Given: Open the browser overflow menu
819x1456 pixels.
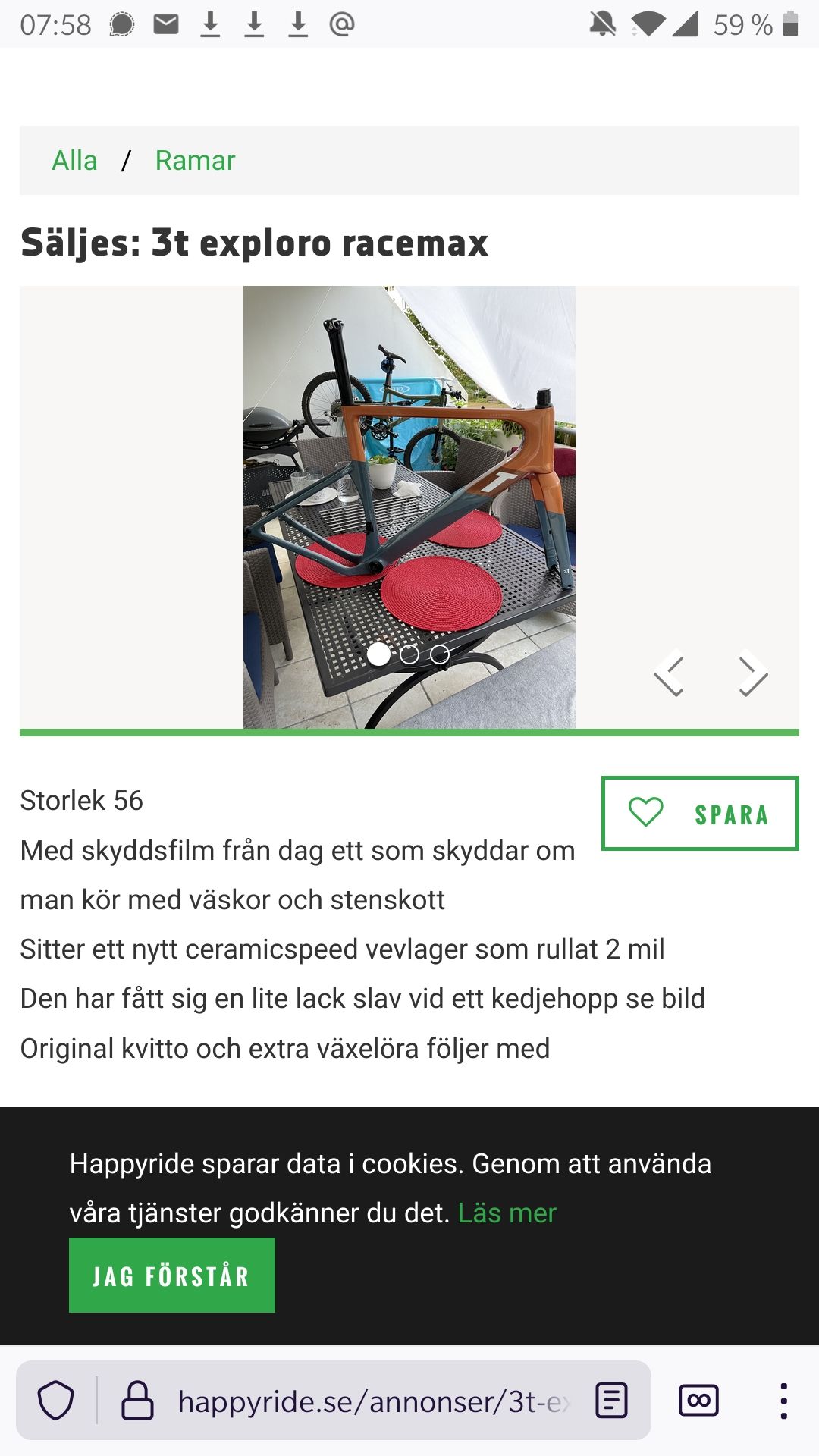Looking at the screenshot, I should click(783, 1401).
